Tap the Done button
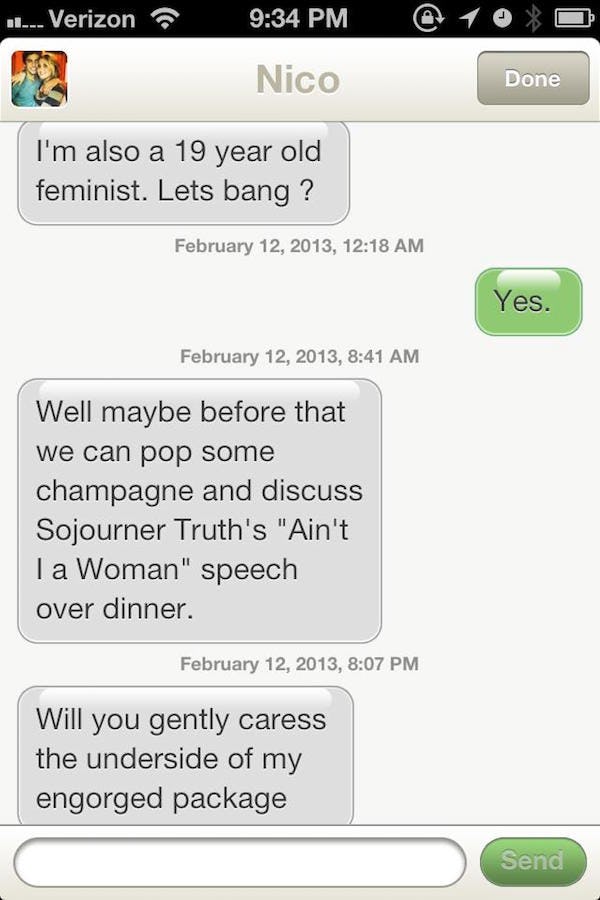 pos(532,79)
